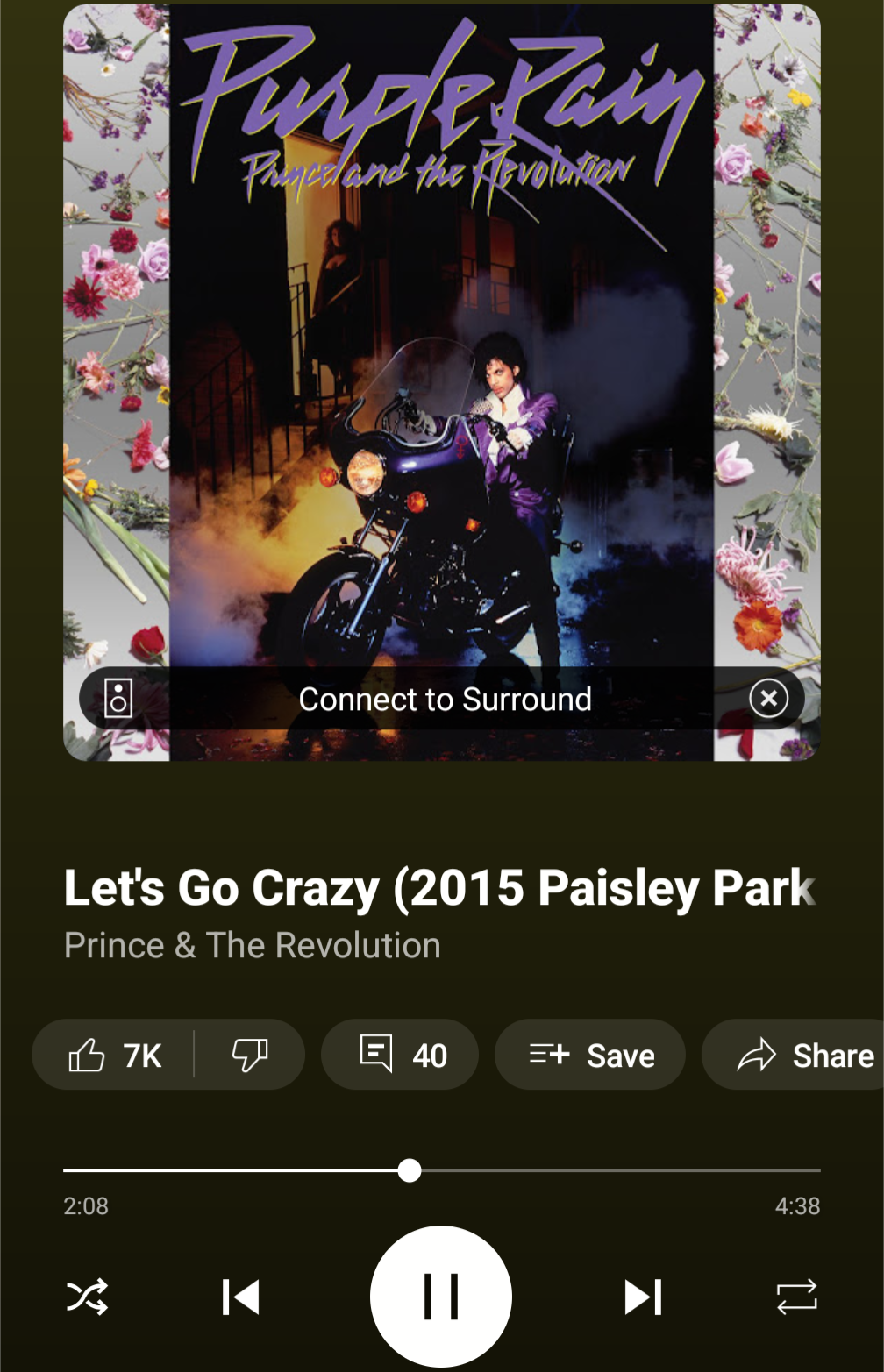This screenshot has width=884, height=1372.
Task: Open the 40 comments
Action: (x=401, y=1055)
